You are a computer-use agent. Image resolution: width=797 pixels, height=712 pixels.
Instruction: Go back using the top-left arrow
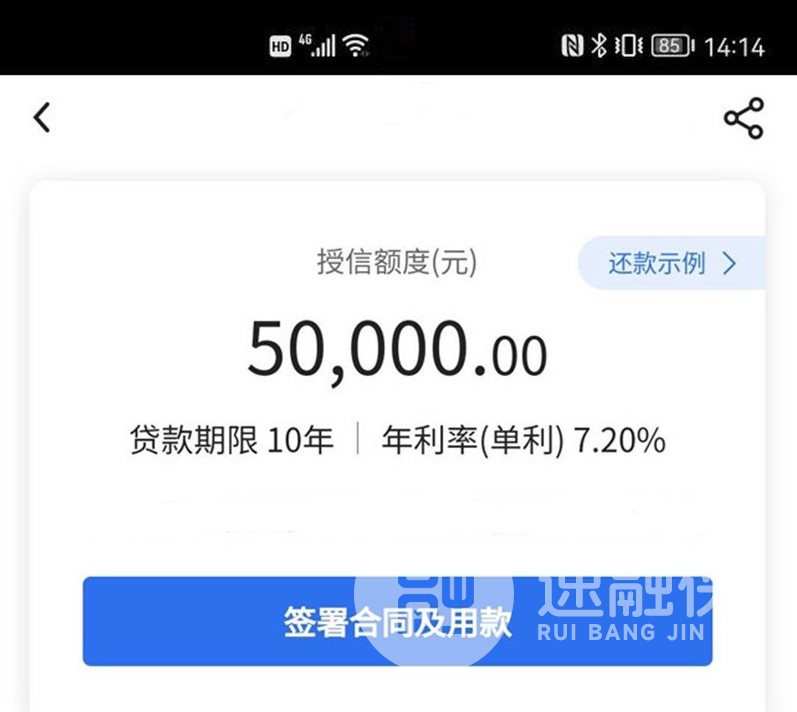click(x=41, y=118)
